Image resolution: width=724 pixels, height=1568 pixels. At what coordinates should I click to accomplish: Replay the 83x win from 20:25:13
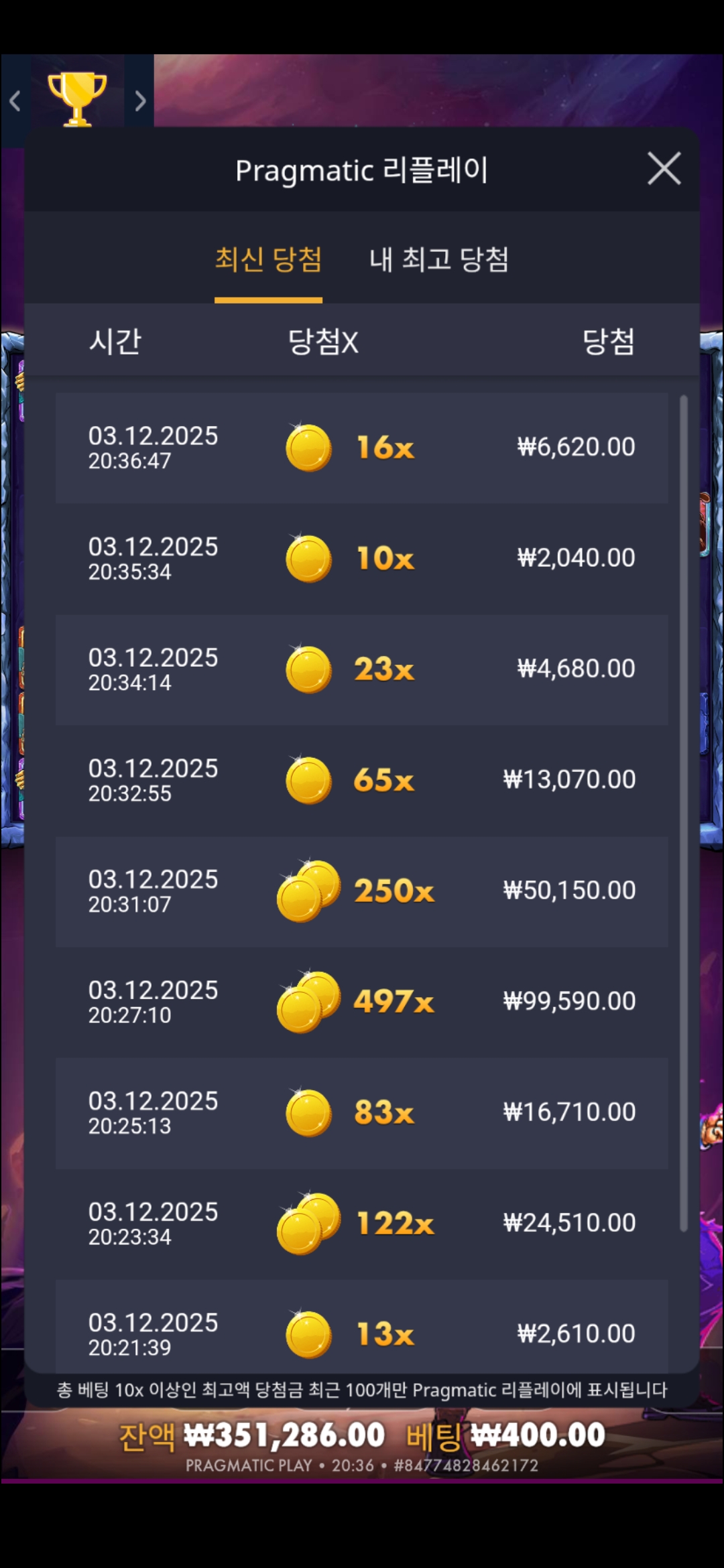pos(361,1113)
